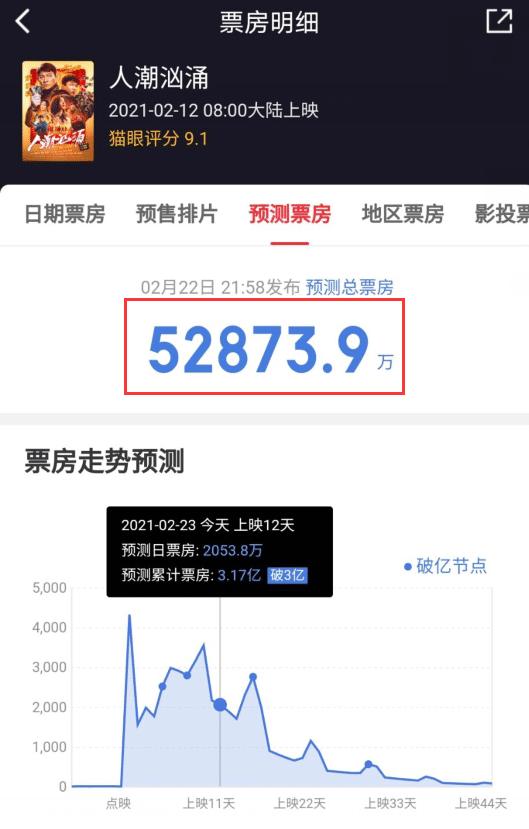Go back using the top-left arrow
This screenshot has width=529, height=829.
(x=23, y=22)
